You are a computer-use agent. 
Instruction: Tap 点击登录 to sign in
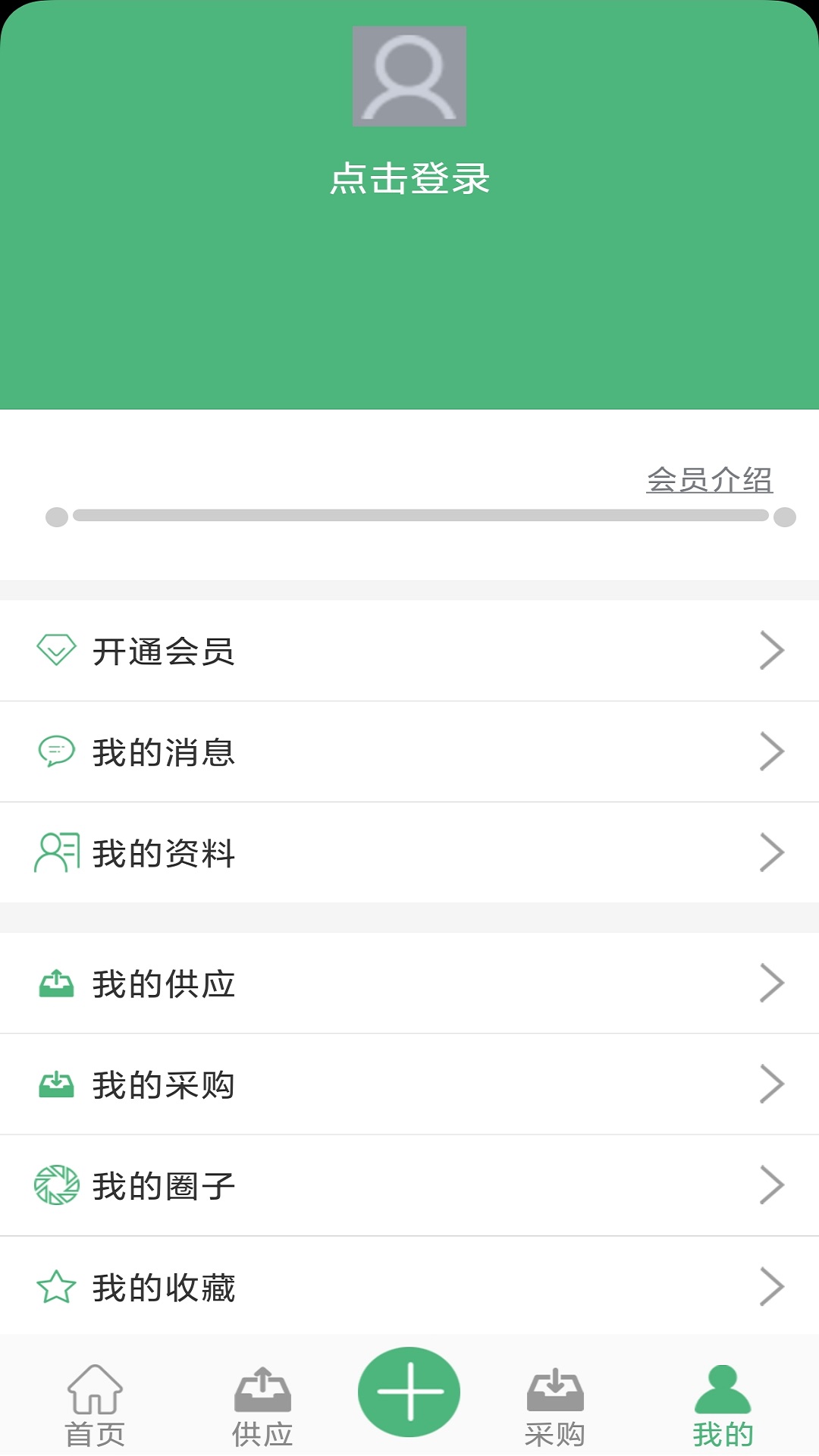coord(409,179)
